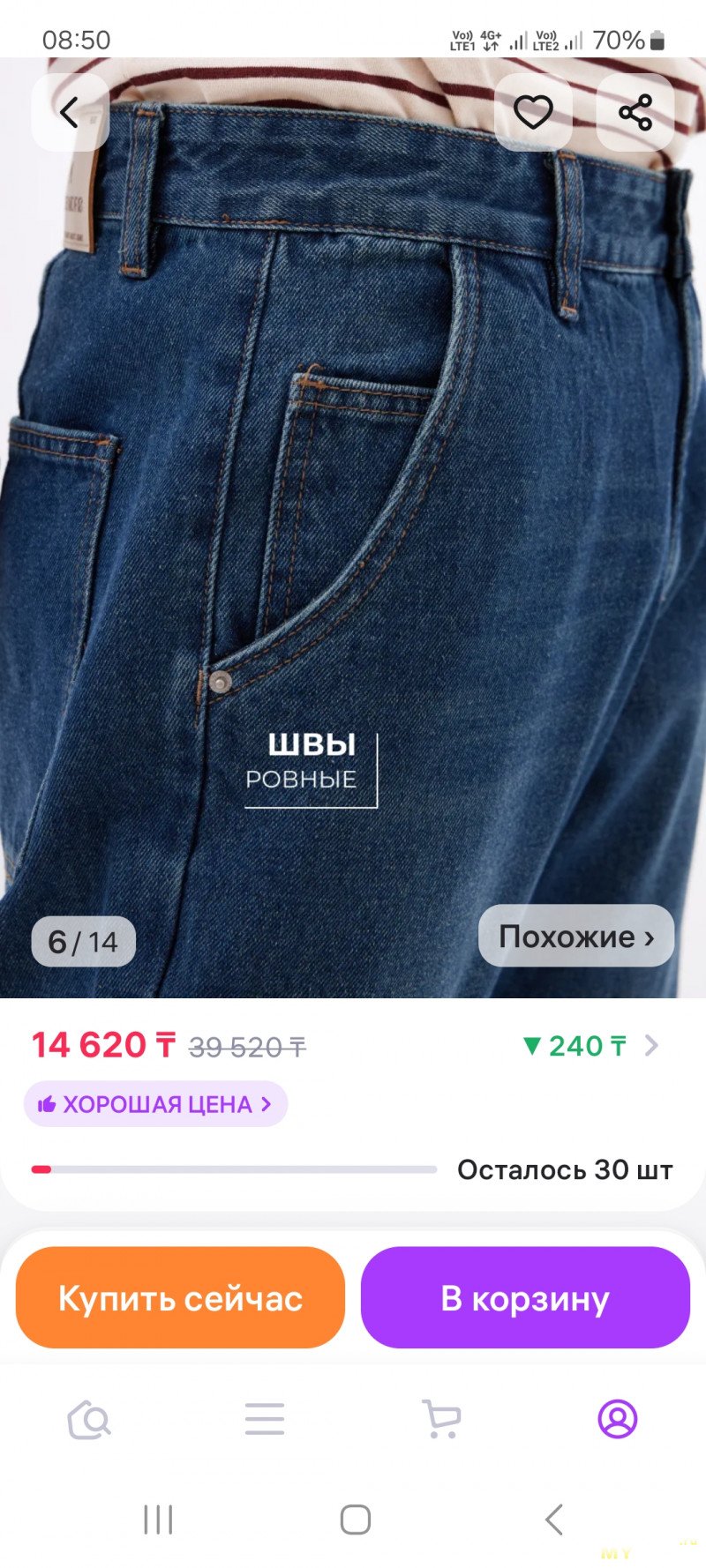Switch to the profile tab
Screen dimensions: 706x1568
tap(618, 1420)
